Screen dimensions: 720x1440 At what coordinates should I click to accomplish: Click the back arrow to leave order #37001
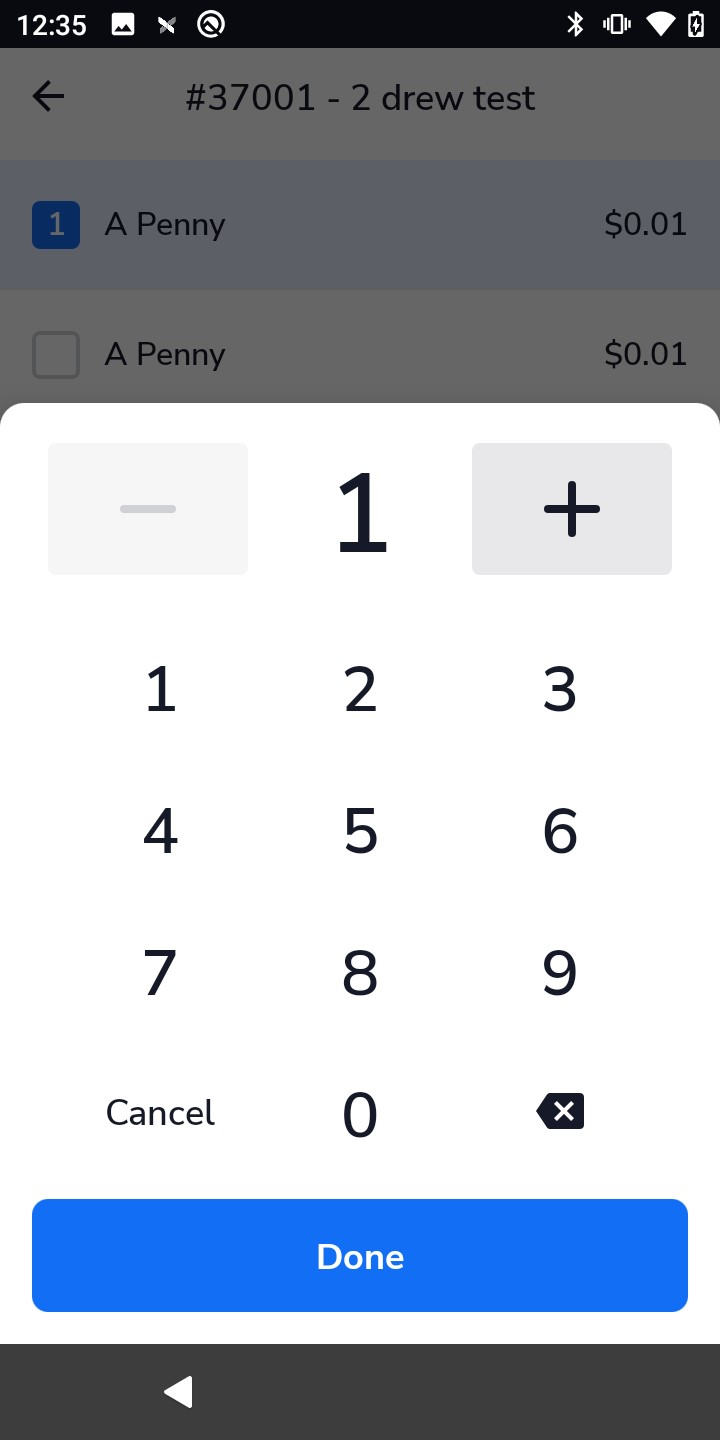47,96
